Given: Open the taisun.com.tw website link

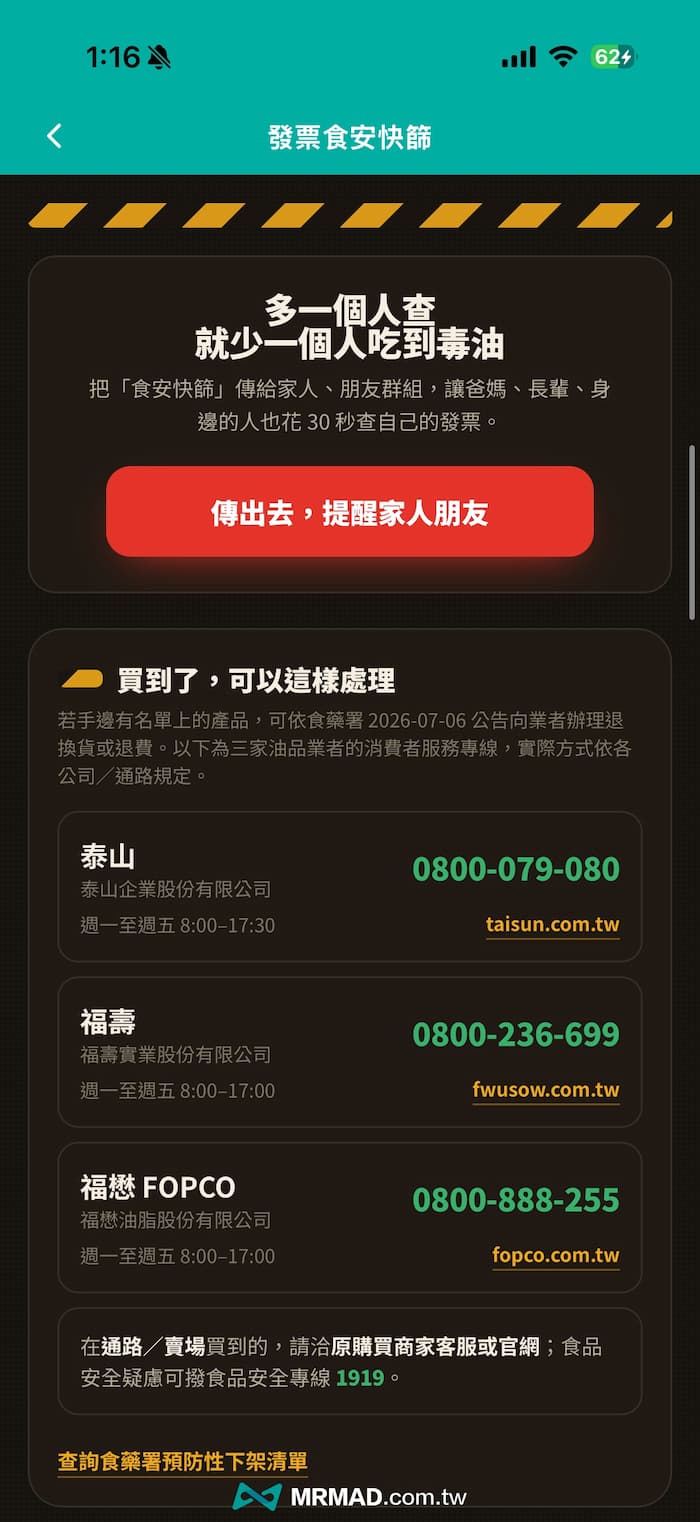Looking at the screenshot, I should [x=553, y=924].
